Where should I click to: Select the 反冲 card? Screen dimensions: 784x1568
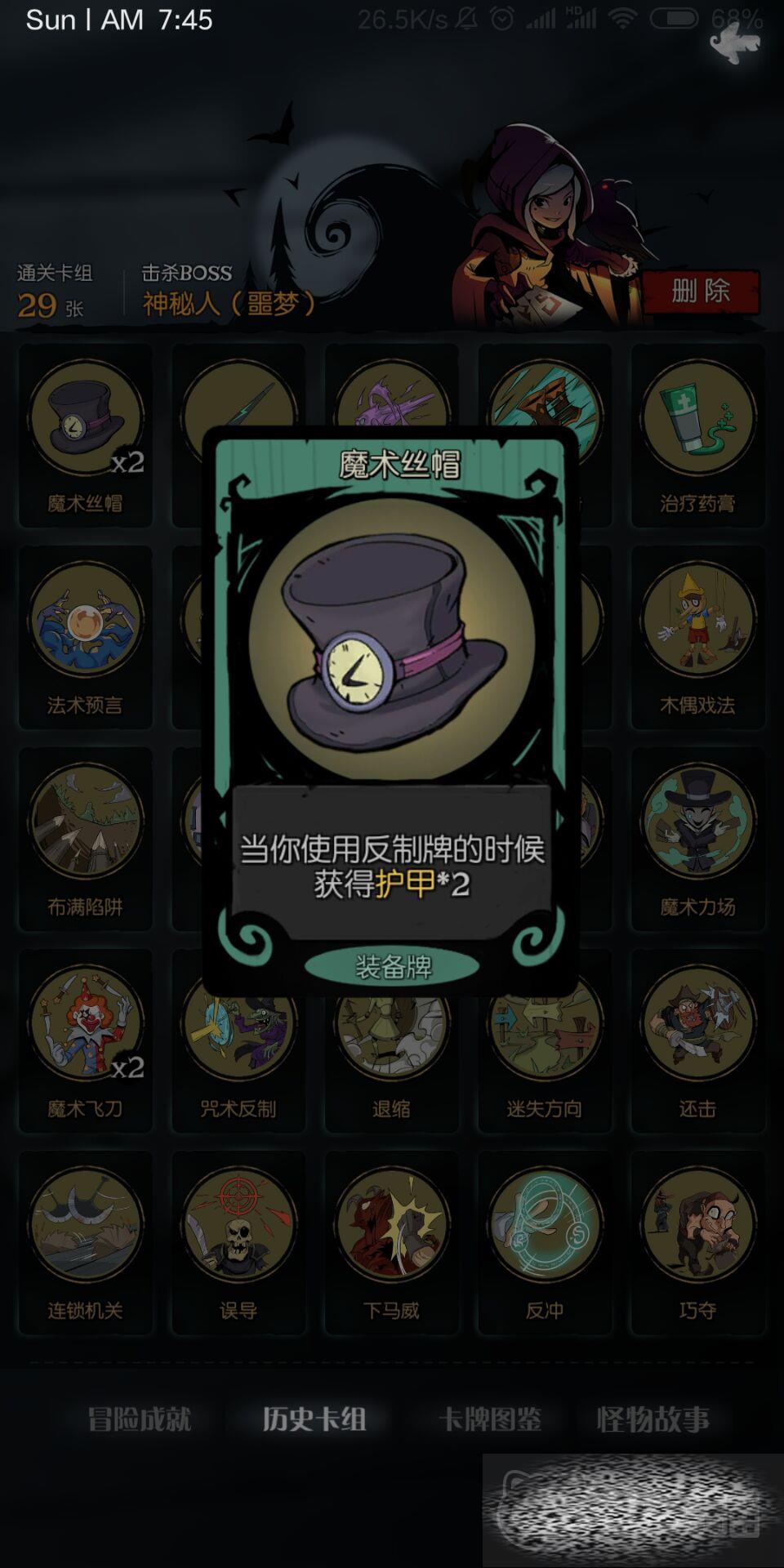(x=545, y=1241)
